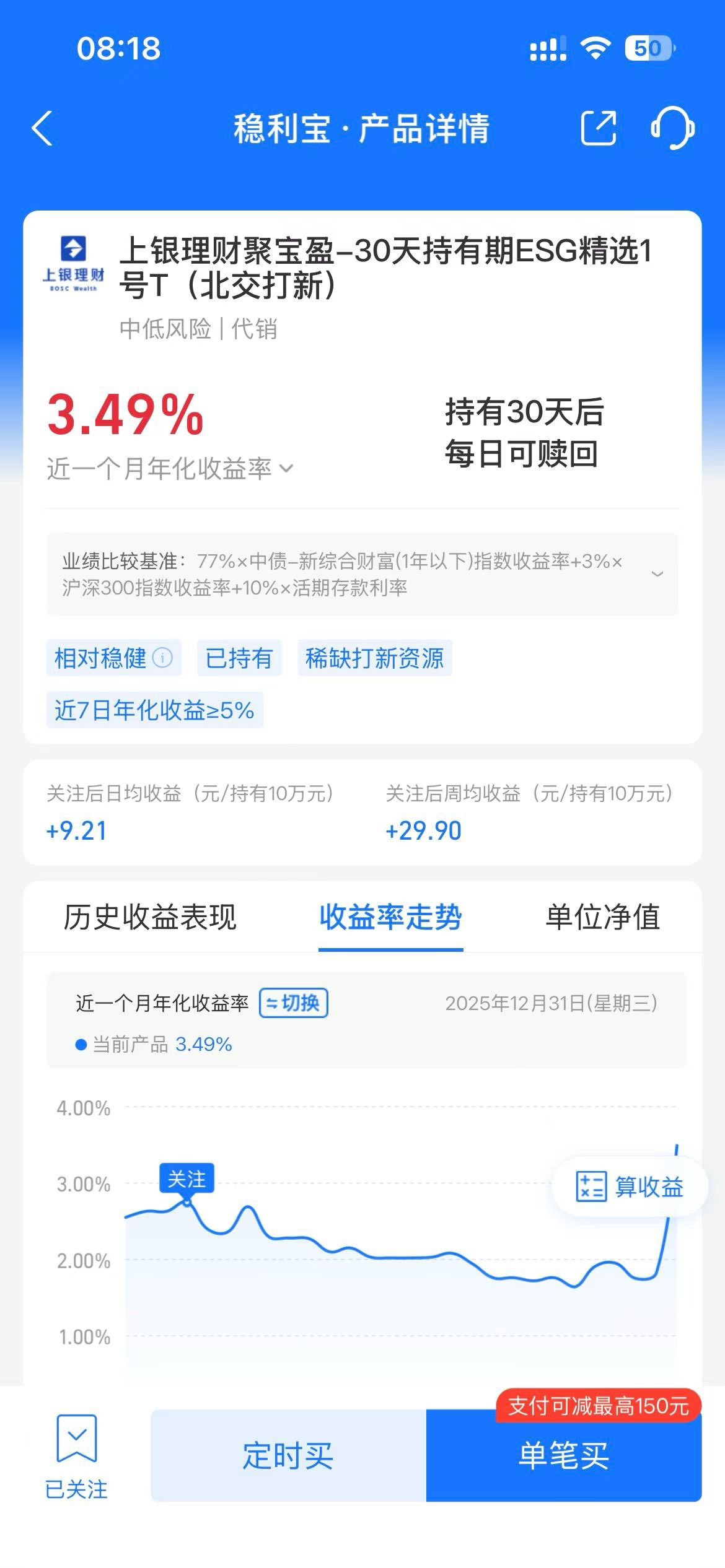Image resolution: width=725 pixels, height=1568 pixels.
Task: Buy now with 单笔买
Action: click(564, 1455)
